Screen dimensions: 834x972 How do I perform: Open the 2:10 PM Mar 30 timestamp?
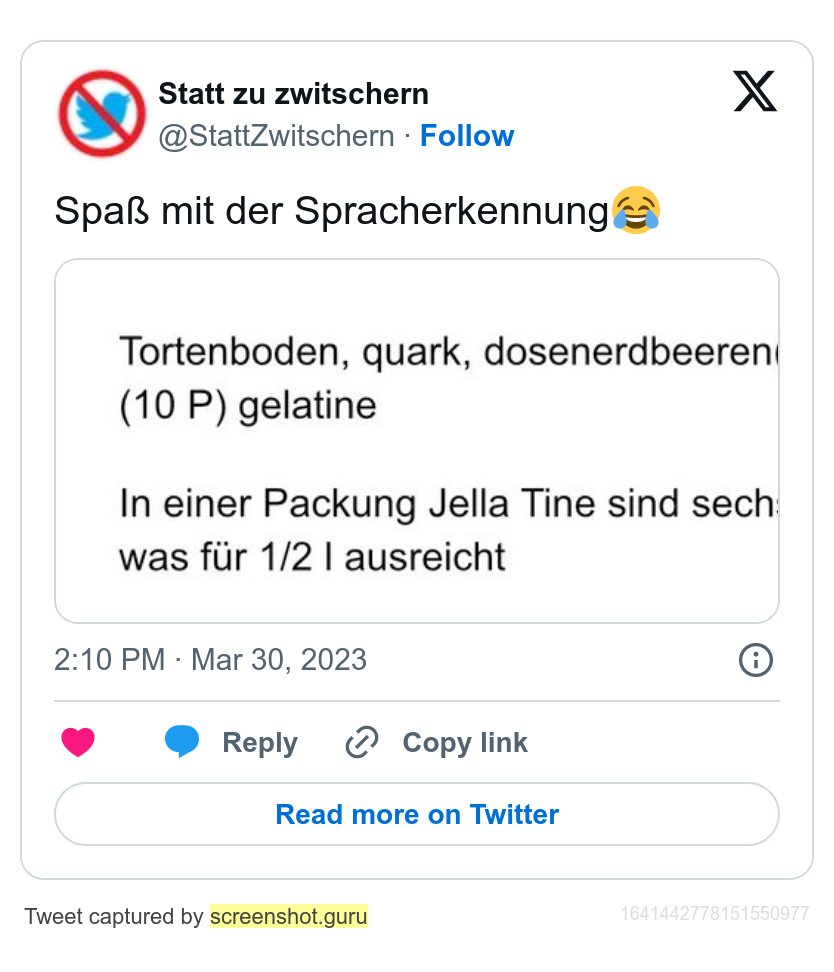pos(210,660)
